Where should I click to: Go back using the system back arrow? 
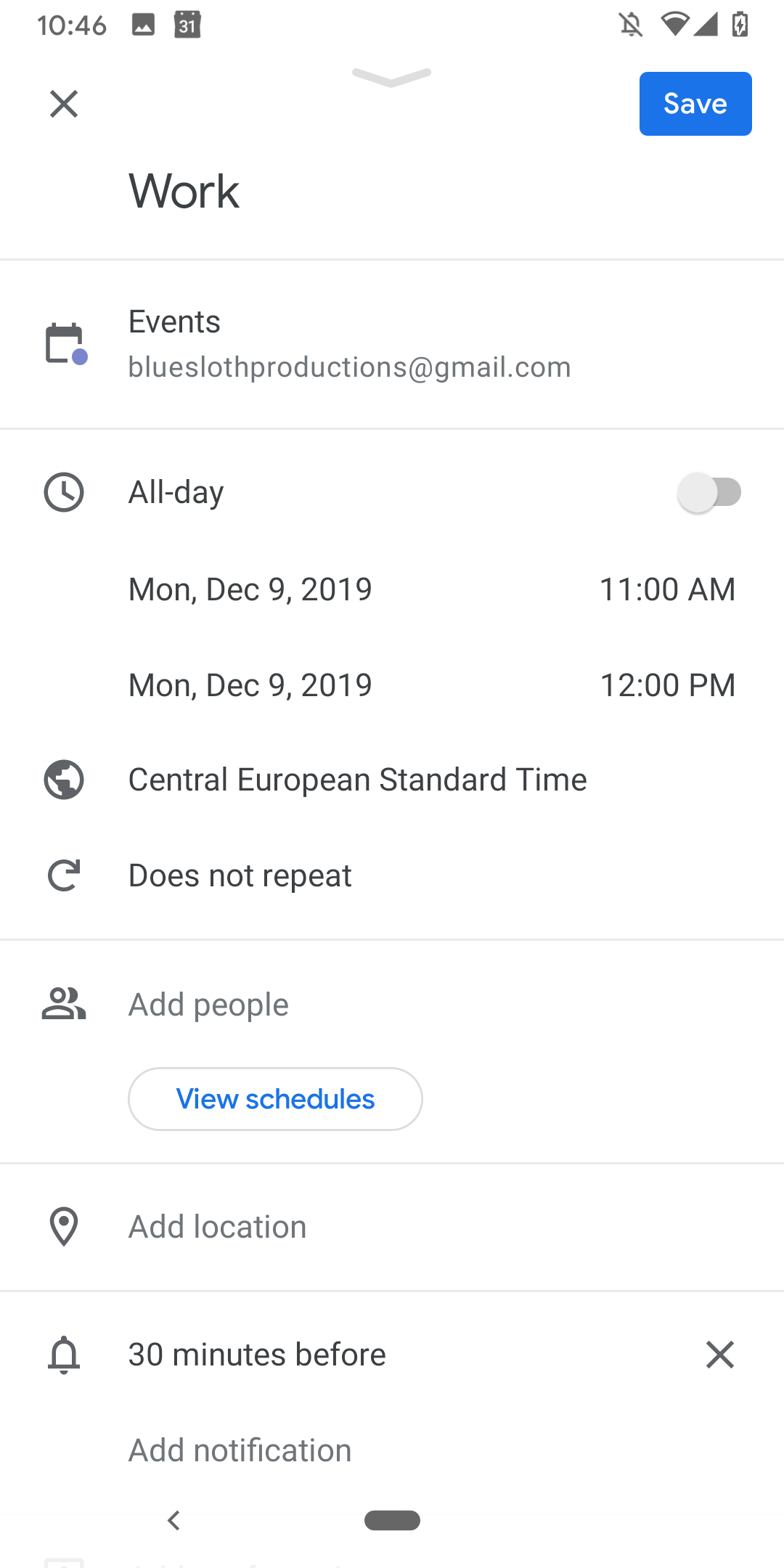[x=173, y=1520]
